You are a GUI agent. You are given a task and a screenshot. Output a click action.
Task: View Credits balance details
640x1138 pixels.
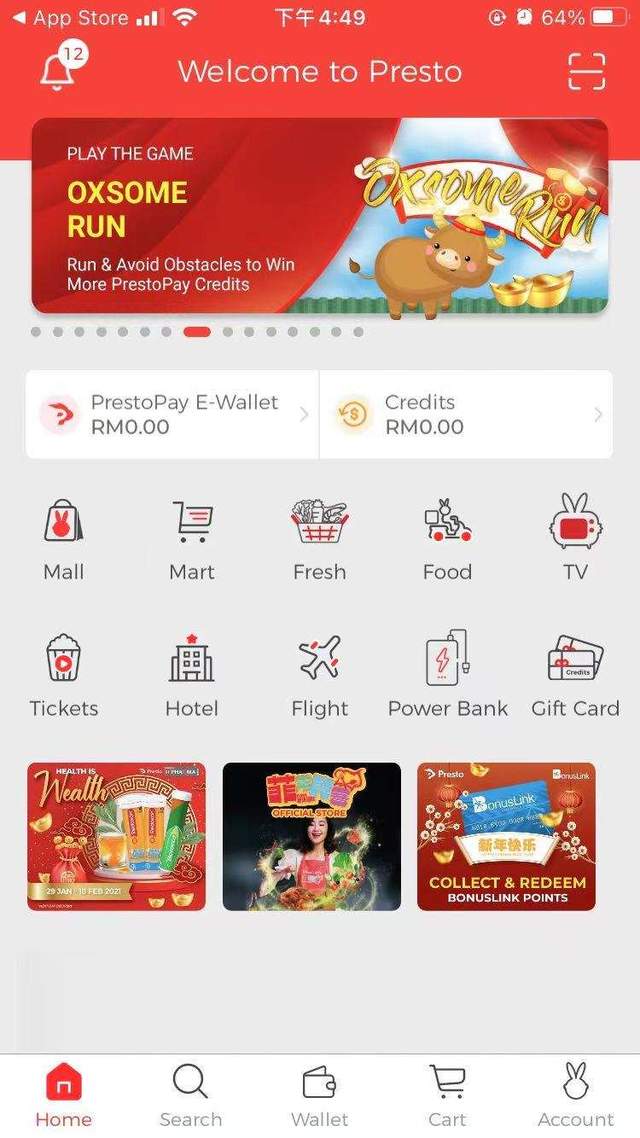[466, 415]
